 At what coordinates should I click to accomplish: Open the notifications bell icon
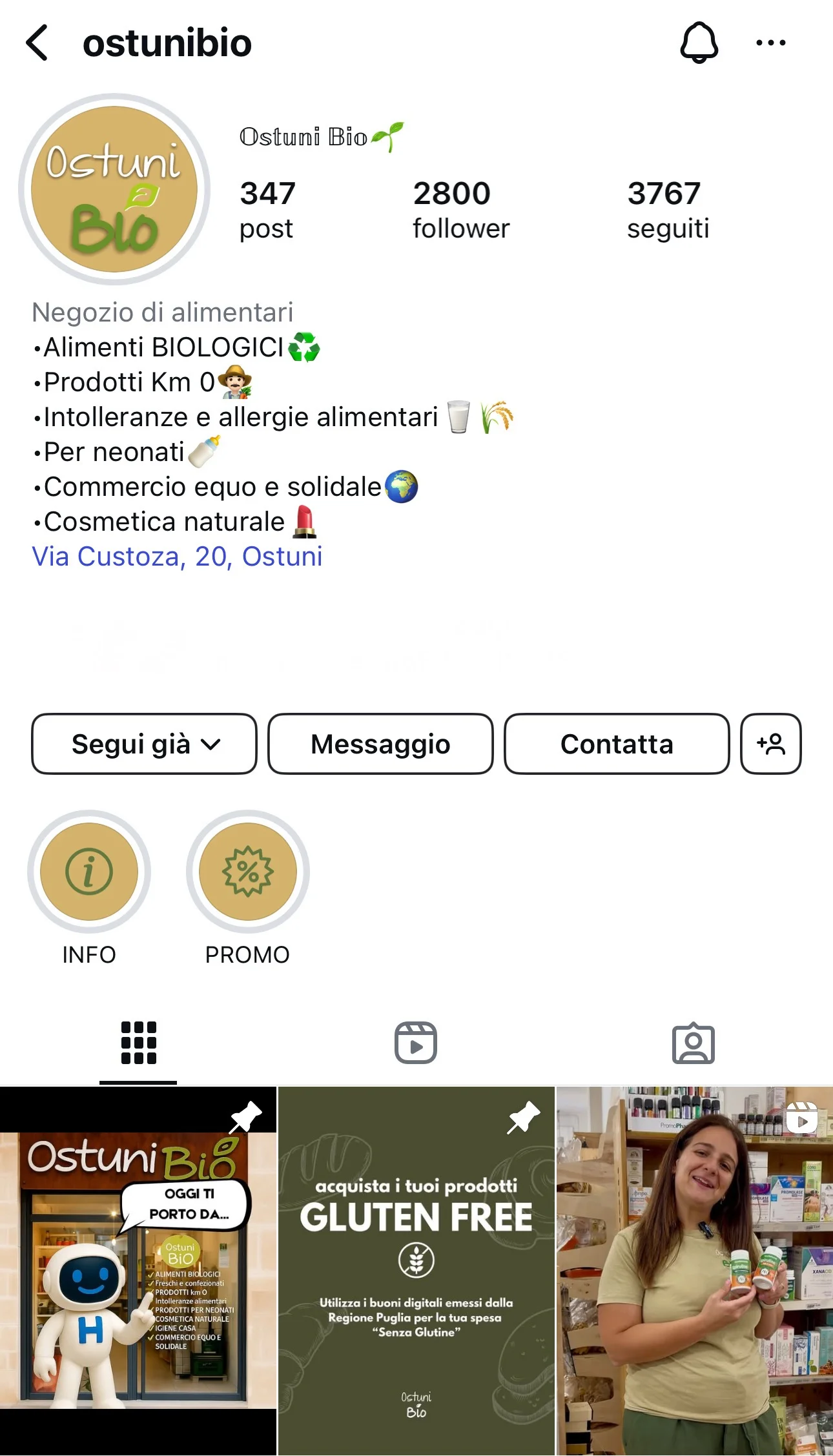click(699, 42)
